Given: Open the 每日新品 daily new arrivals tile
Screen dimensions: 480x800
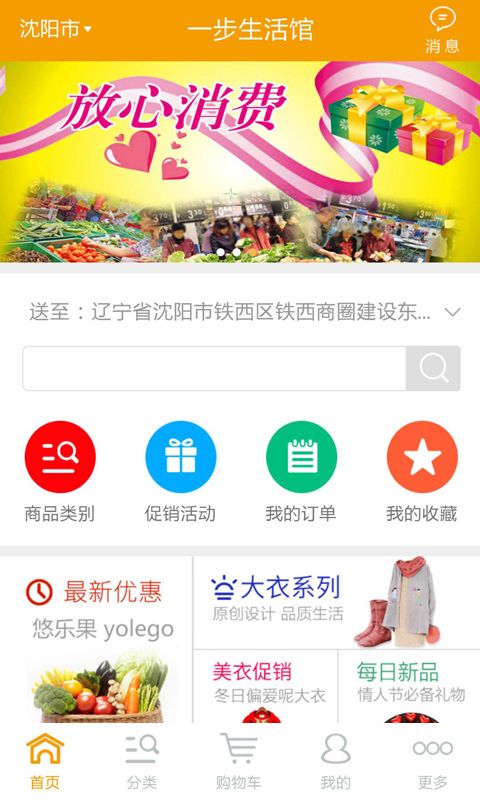Looking at the screenshot, I should [x=409, y=686].
